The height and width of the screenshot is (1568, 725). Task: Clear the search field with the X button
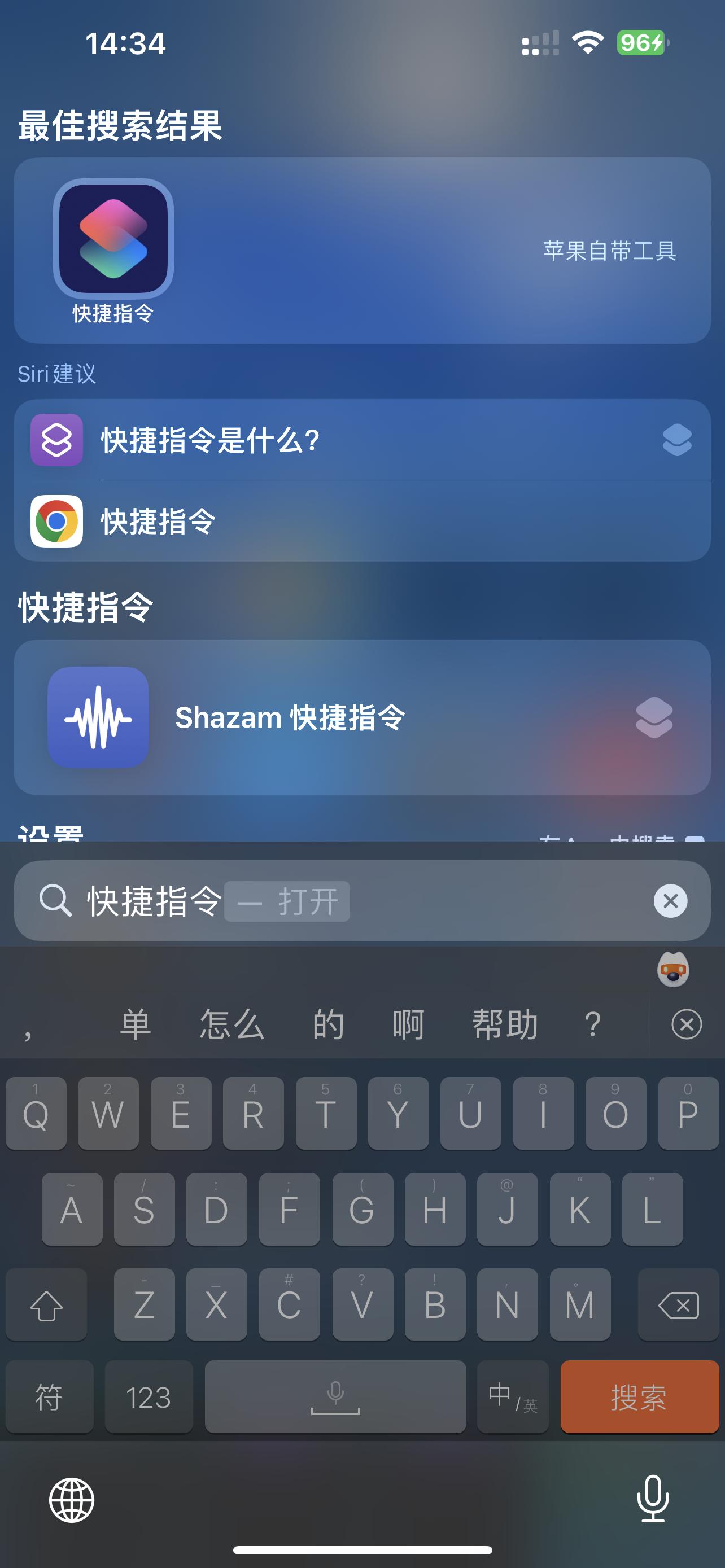(670, 901)
